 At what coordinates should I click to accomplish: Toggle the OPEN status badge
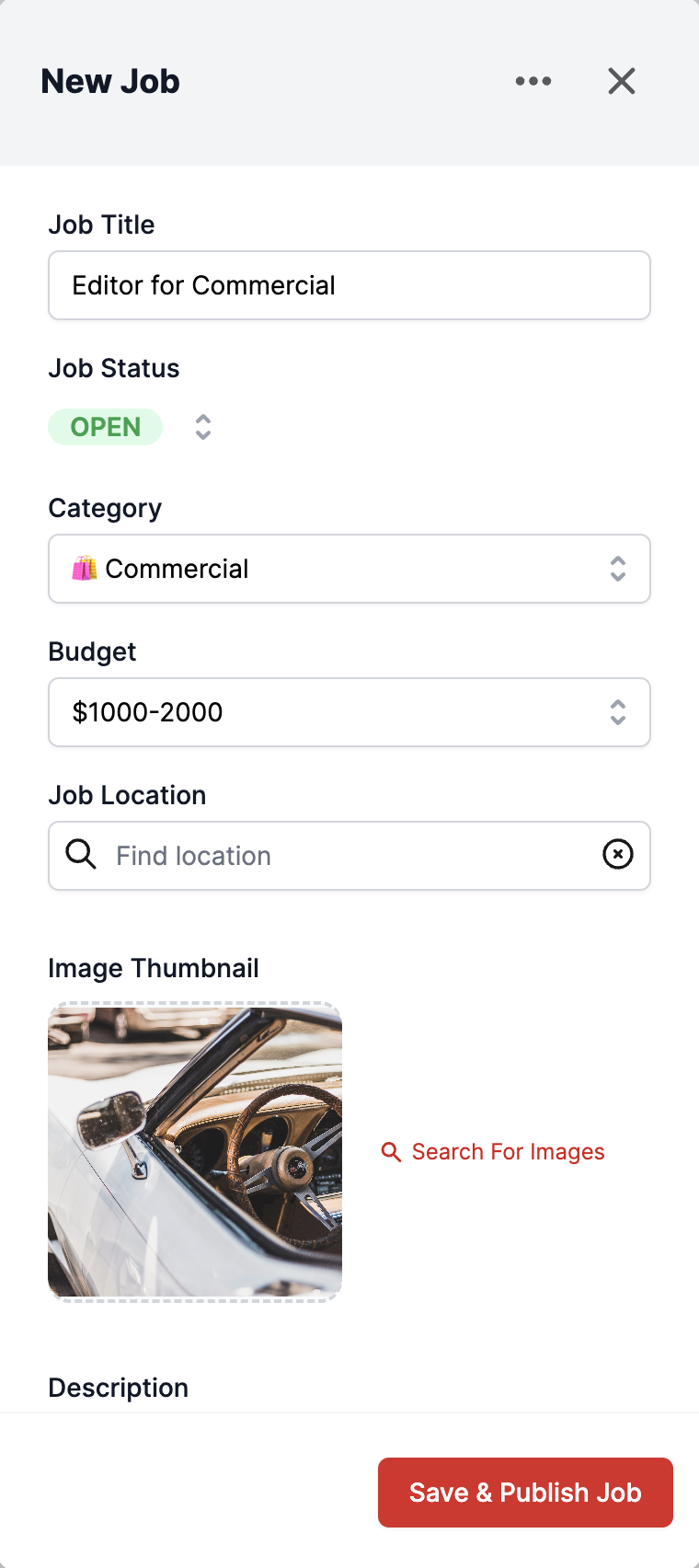click(x=105, y=426)
